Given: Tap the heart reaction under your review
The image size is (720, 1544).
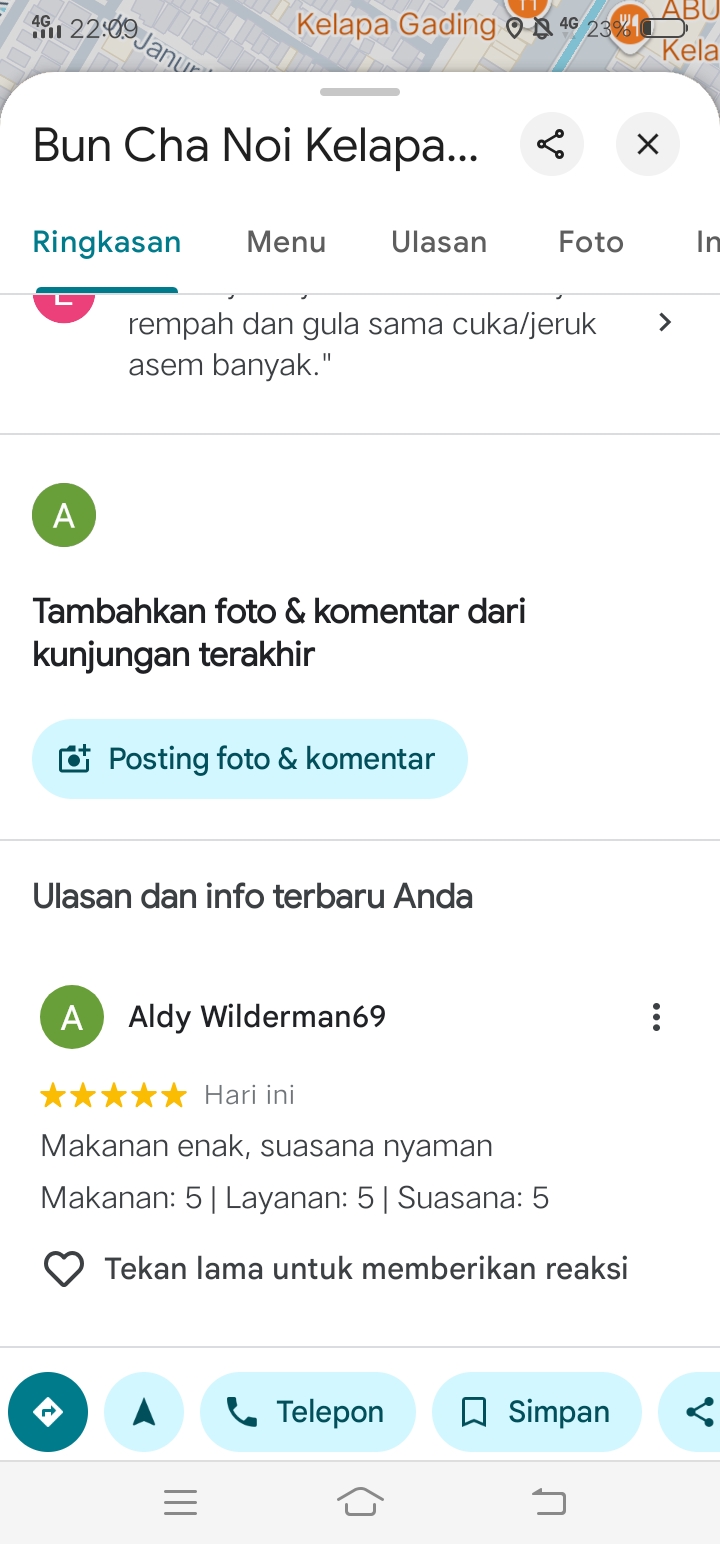Looking at the screenshot, I should pos(64,1269).
